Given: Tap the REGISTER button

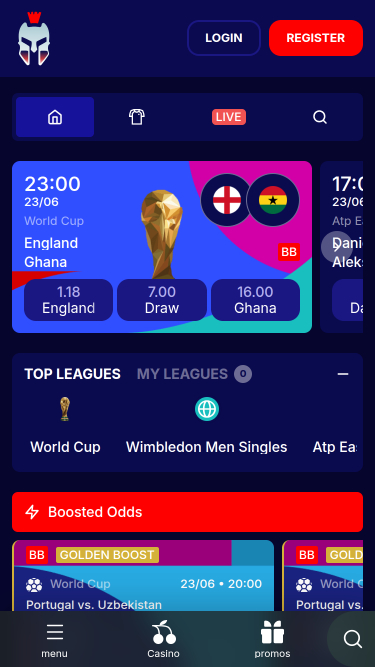Looking at the screenshot, I should (316, 38).
